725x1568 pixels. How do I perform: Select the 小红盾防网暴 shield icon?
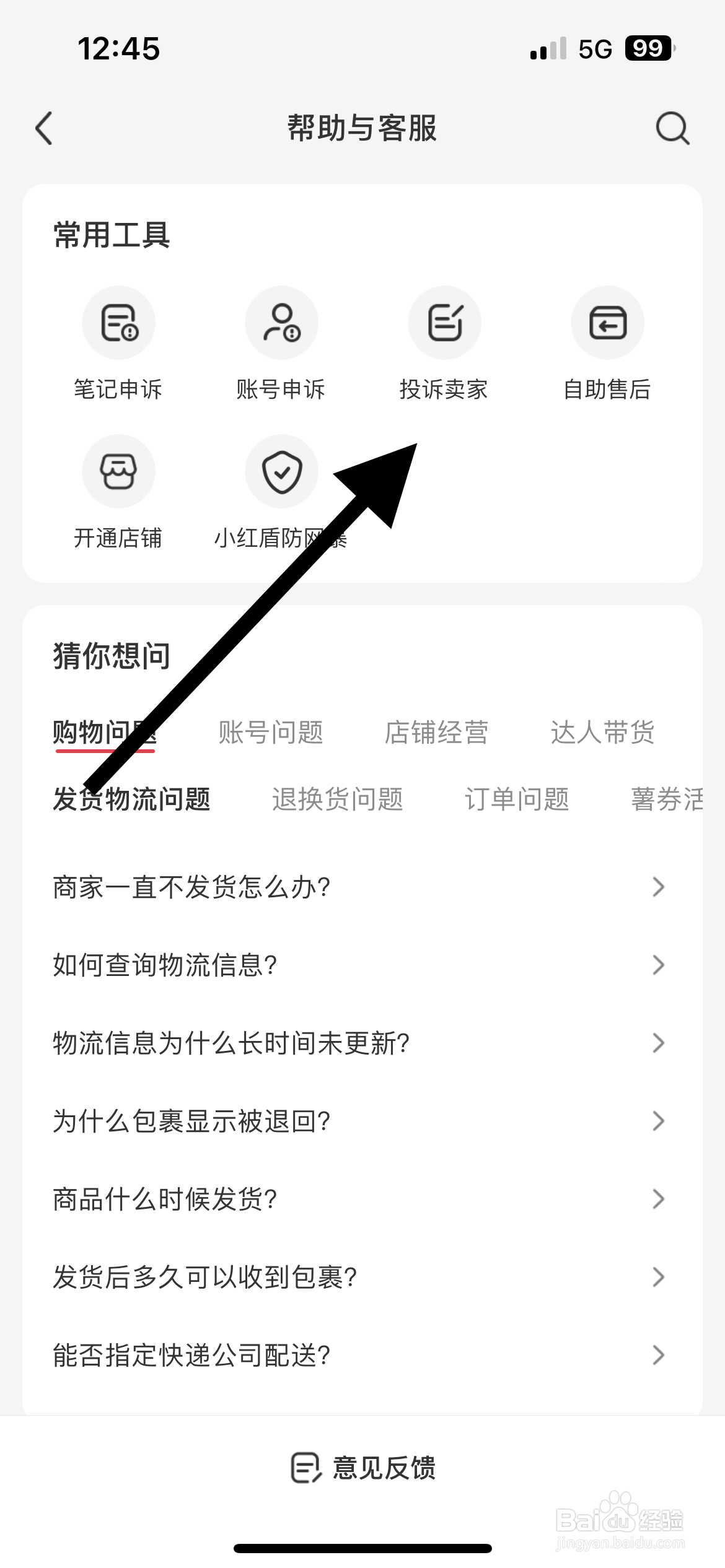pyautogui.click(x=281, y=471)
